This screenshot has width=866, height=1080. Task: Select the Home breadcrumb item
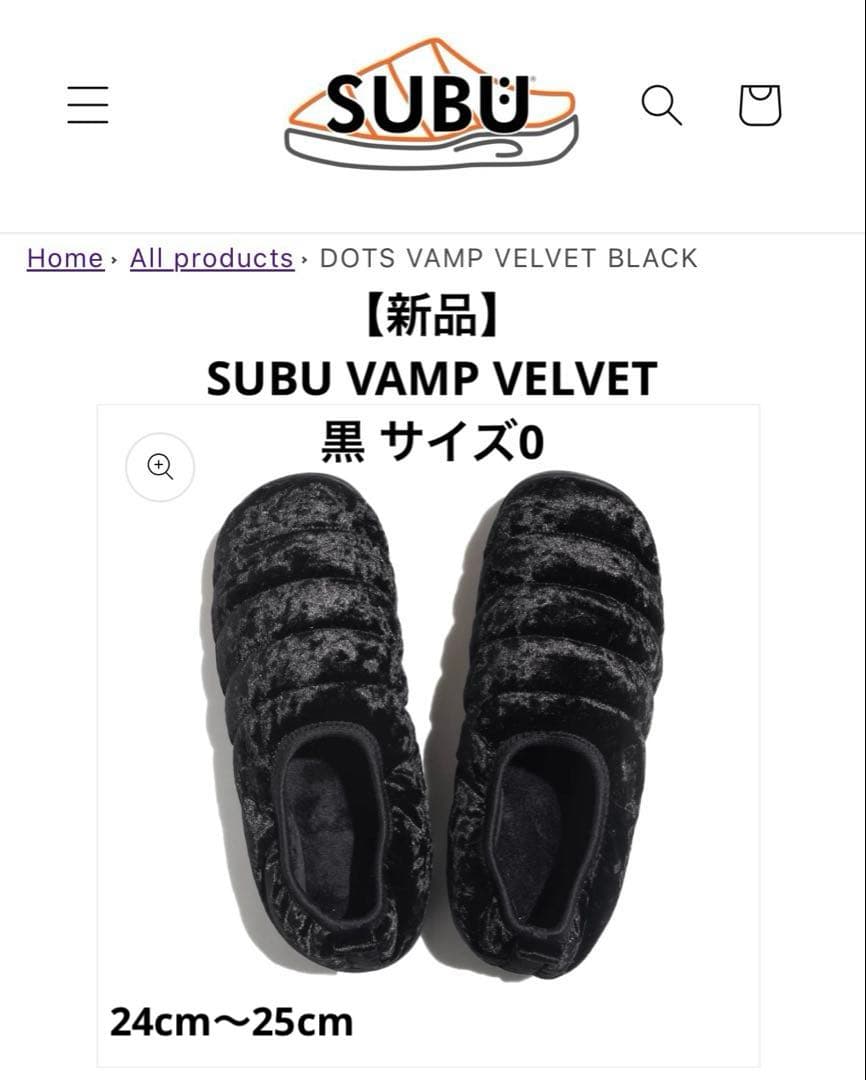pos(64,257)
